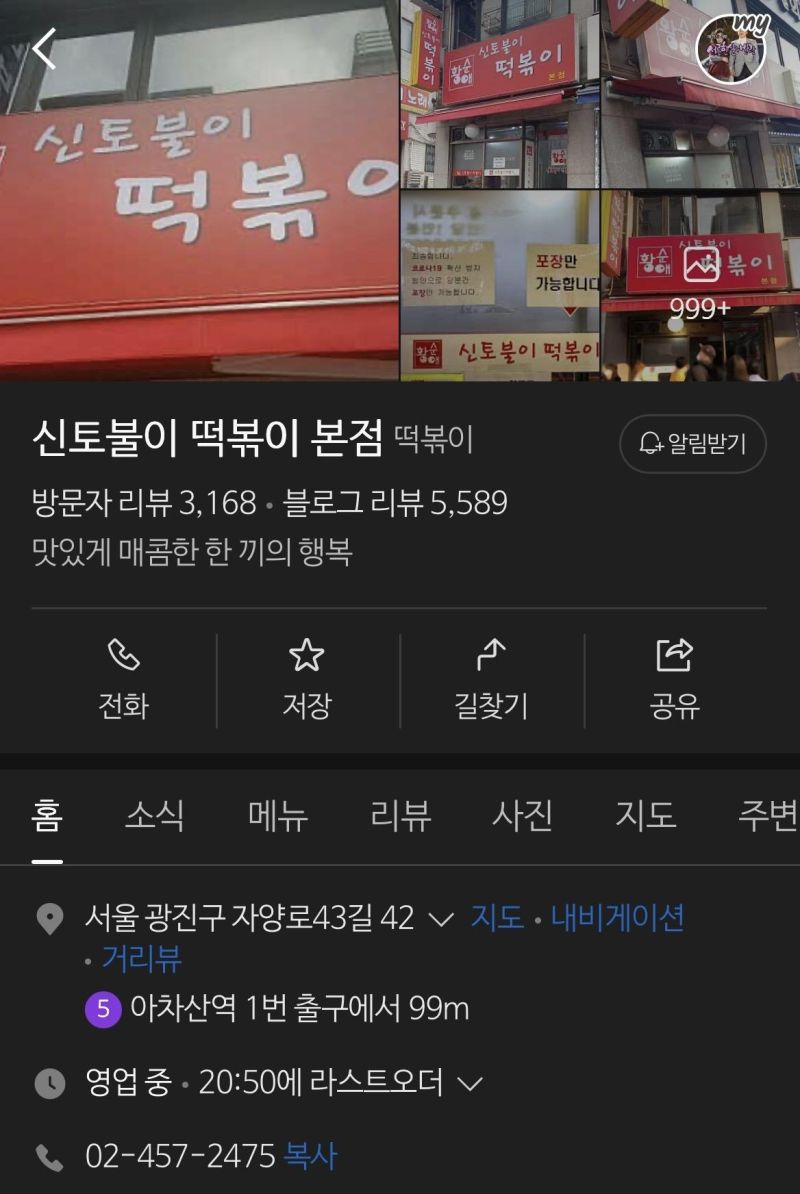The width and height of the screenshot is (800, 1194).
Task: Expand the address 자양로43길 42 details
Action: coord(440,918)
